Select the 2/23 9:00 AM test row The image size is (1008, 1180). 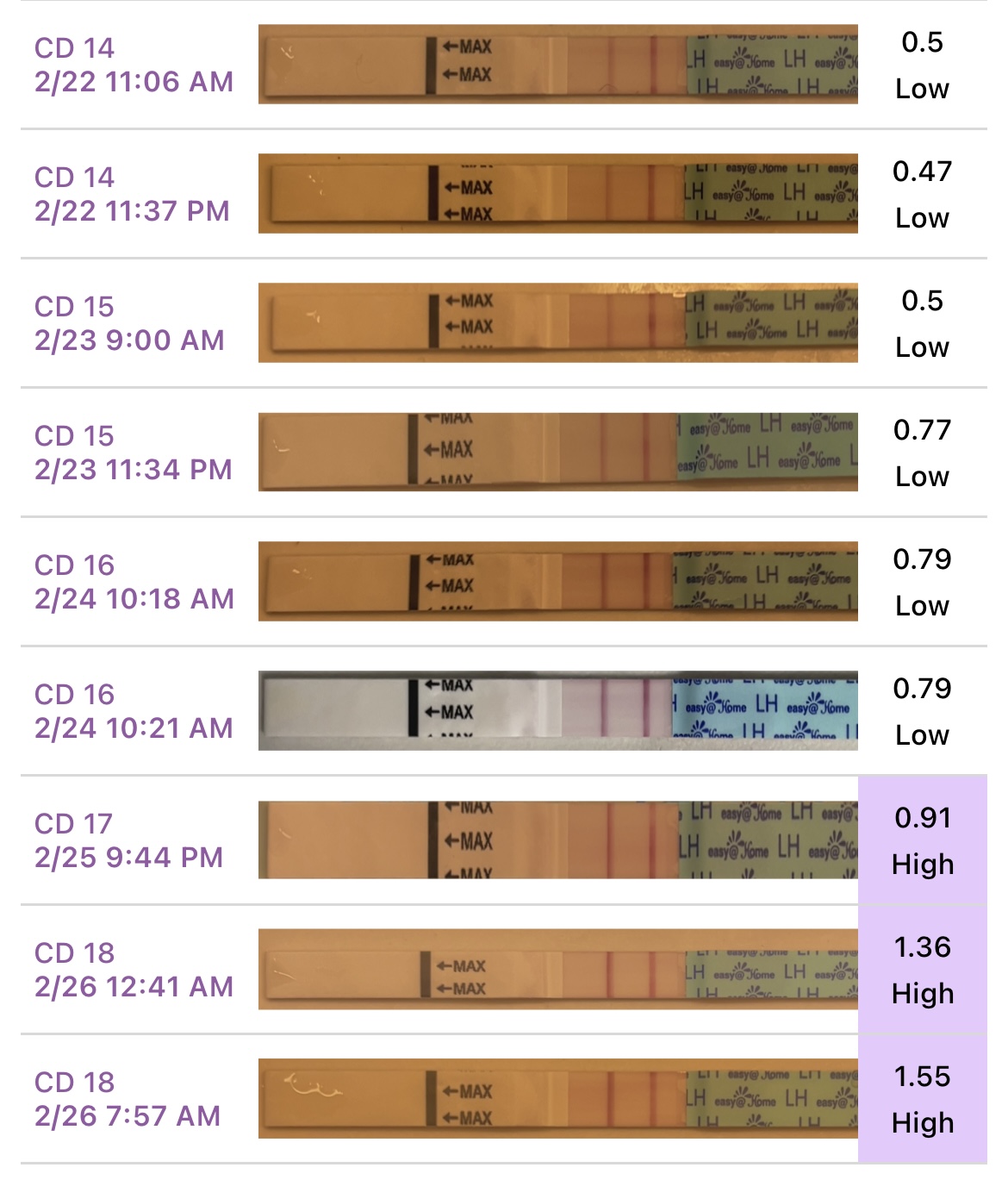pos(129,323)
